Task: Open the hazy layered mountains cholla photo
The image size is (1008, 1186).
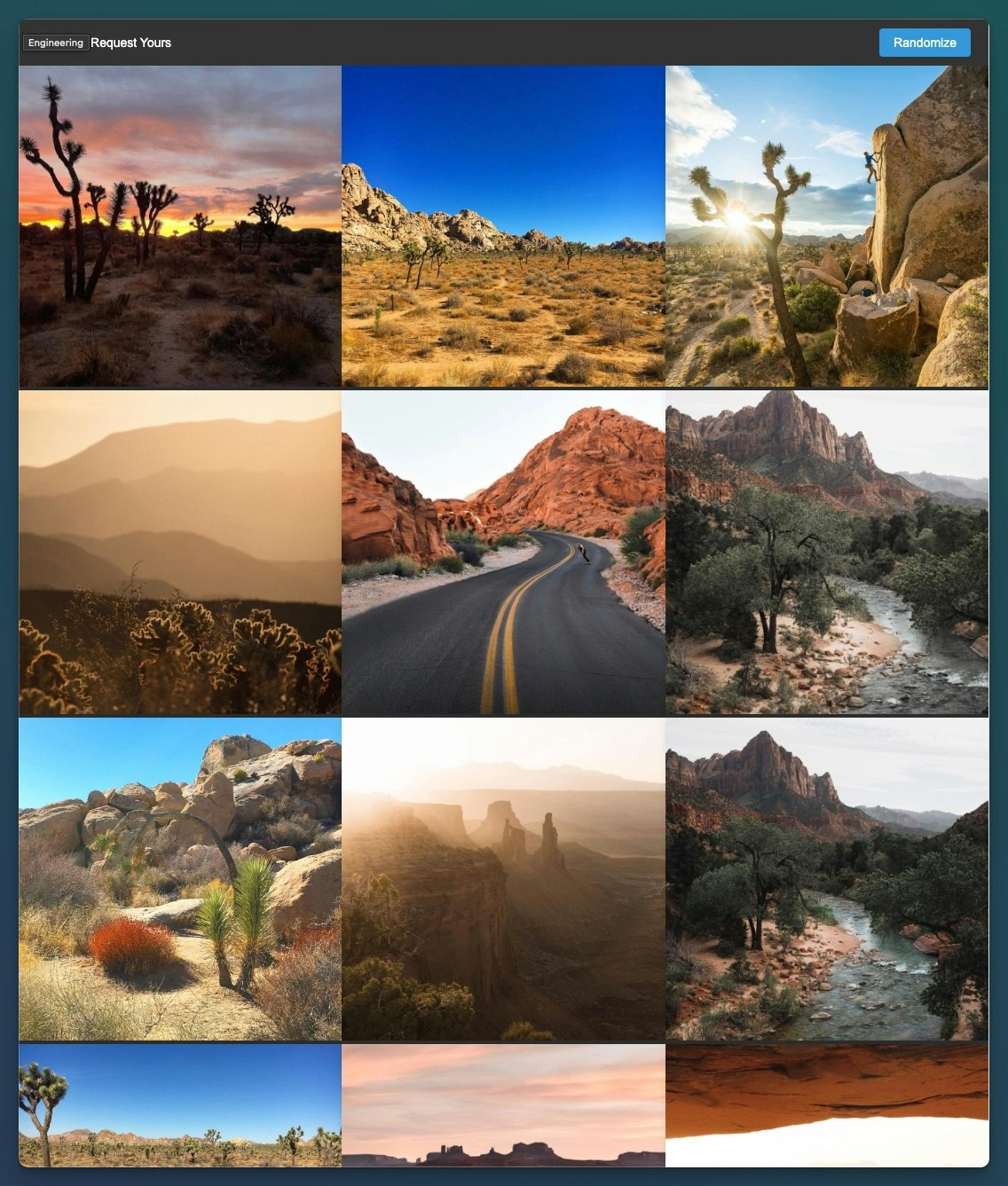Action: (x=180, y=553)
